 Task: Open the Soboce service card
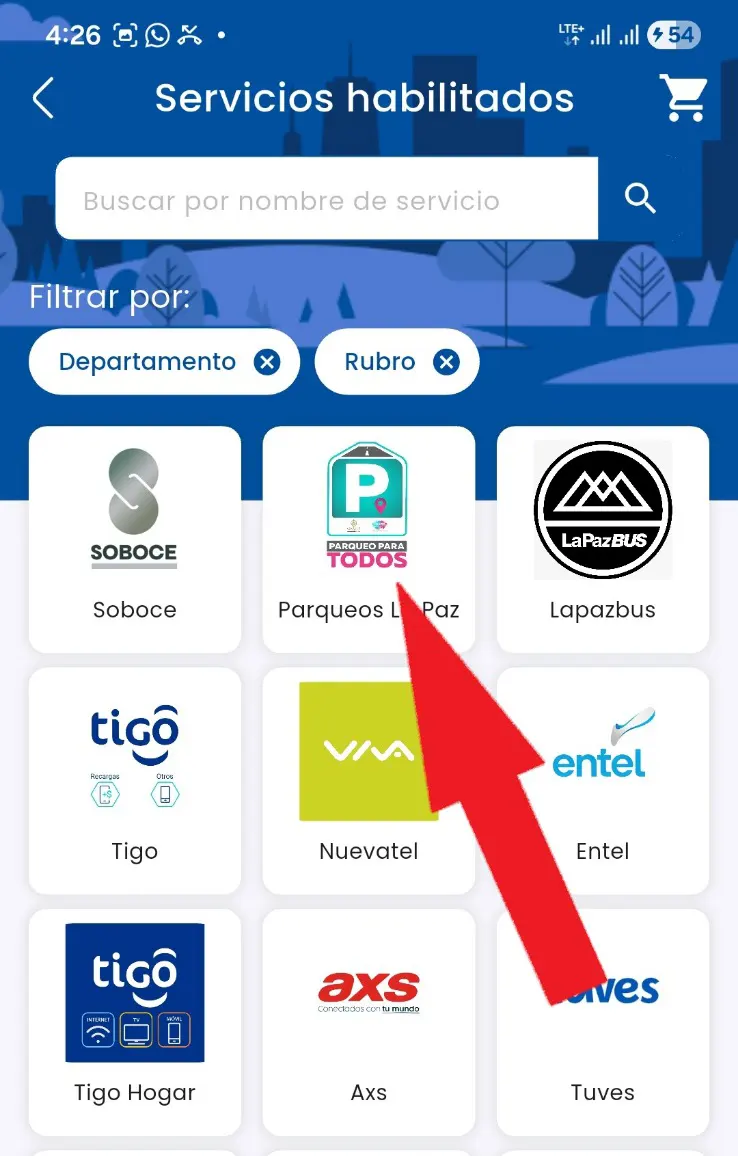pos(135,539)
